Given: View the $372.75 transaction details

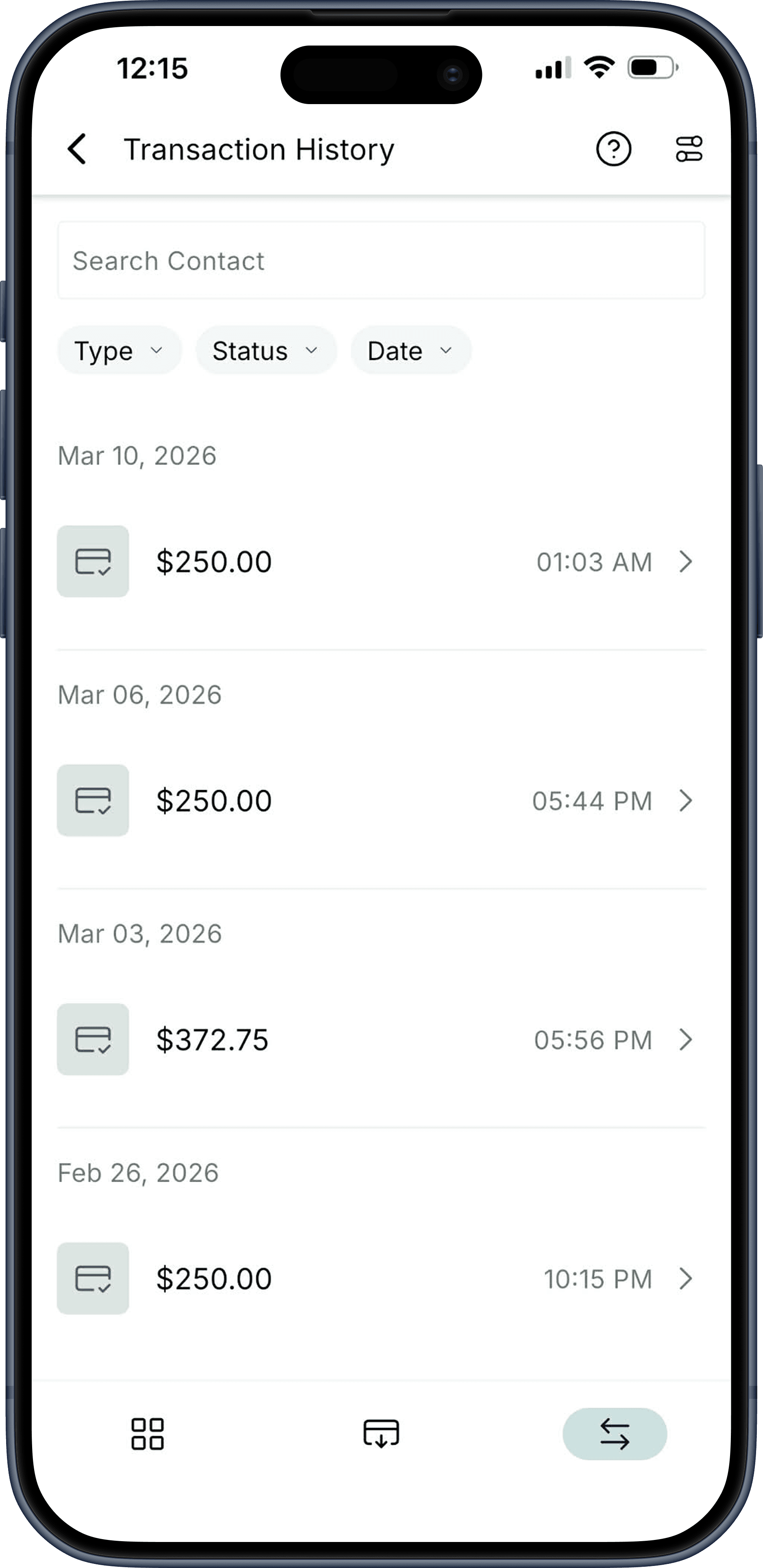Looking at the screenshot, I should coord(381,1040).
